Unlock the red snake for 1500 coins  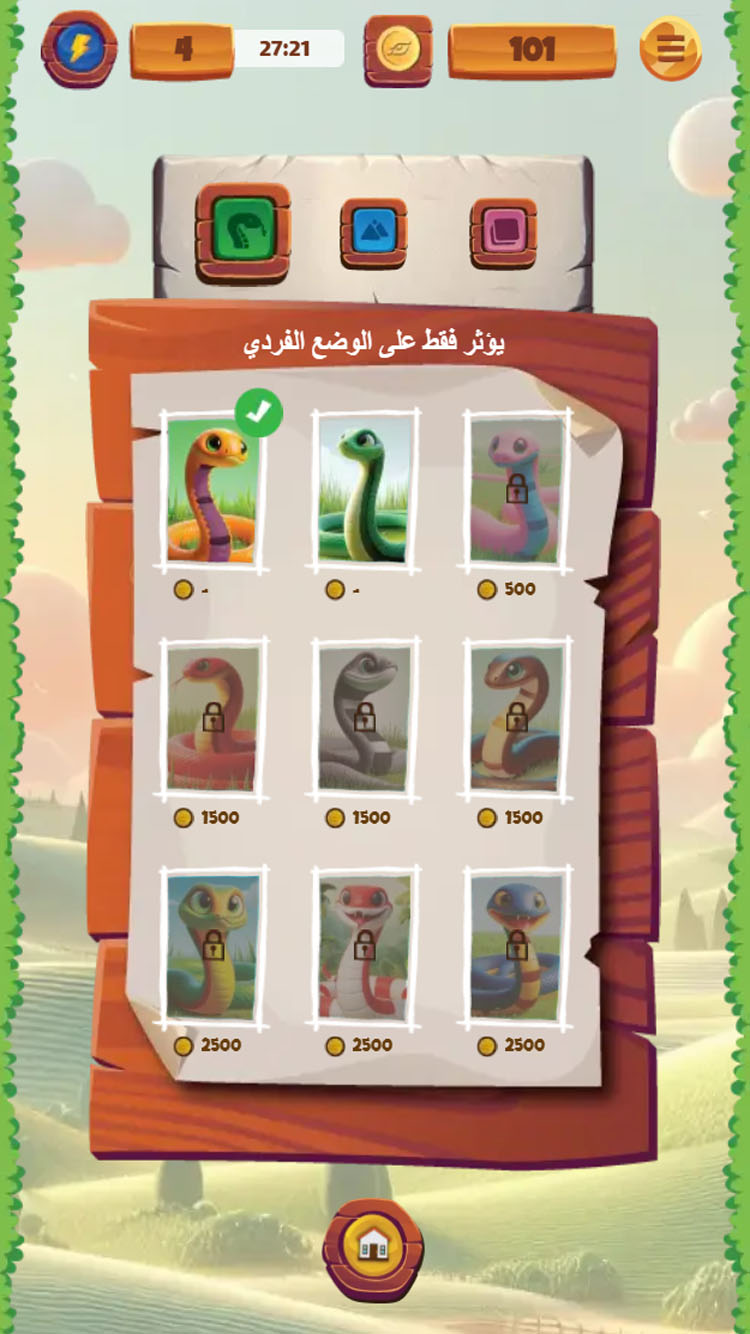[213, 718]
